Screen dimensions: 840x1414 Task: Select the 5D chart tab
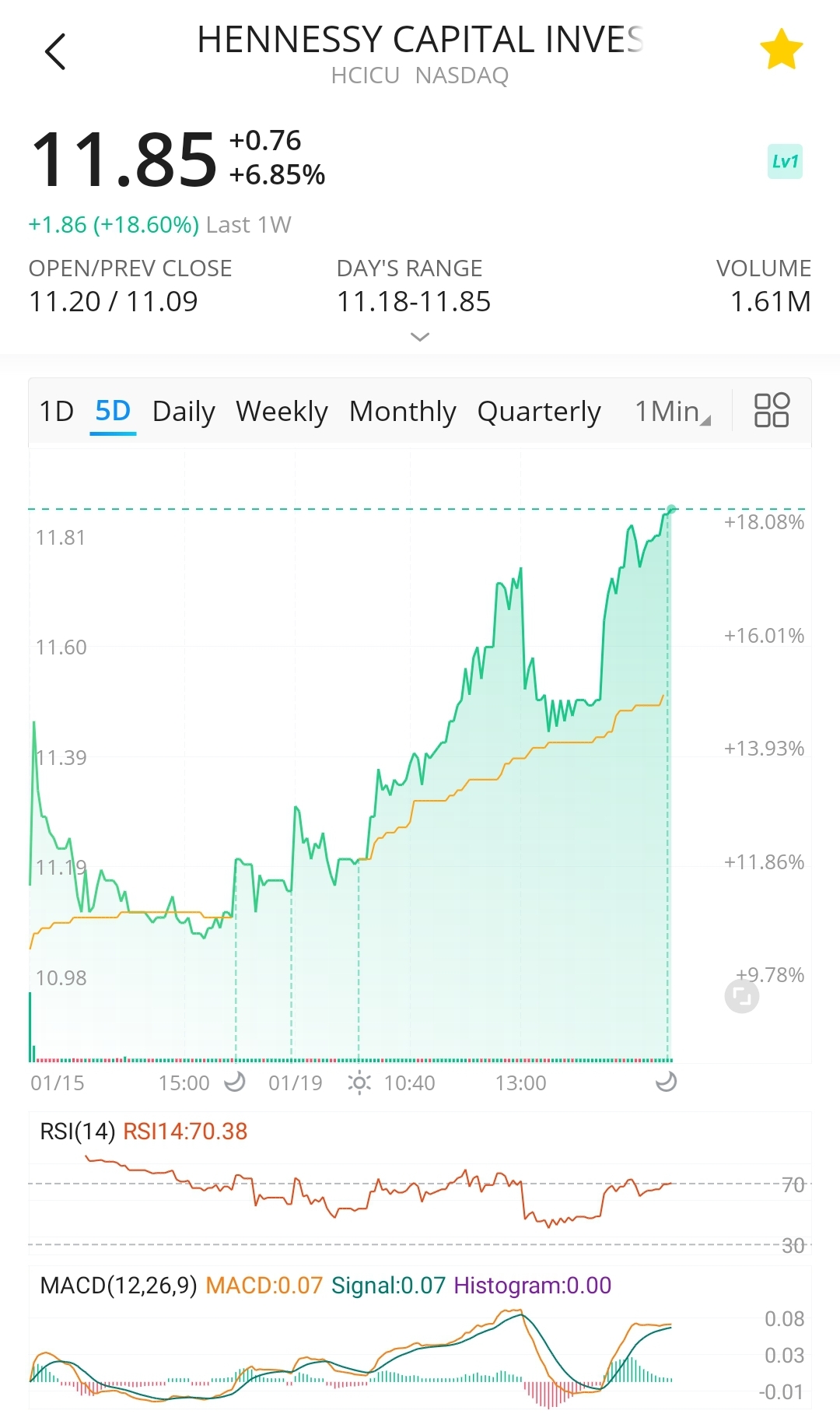pyautogui.click(x=113, y=411)
